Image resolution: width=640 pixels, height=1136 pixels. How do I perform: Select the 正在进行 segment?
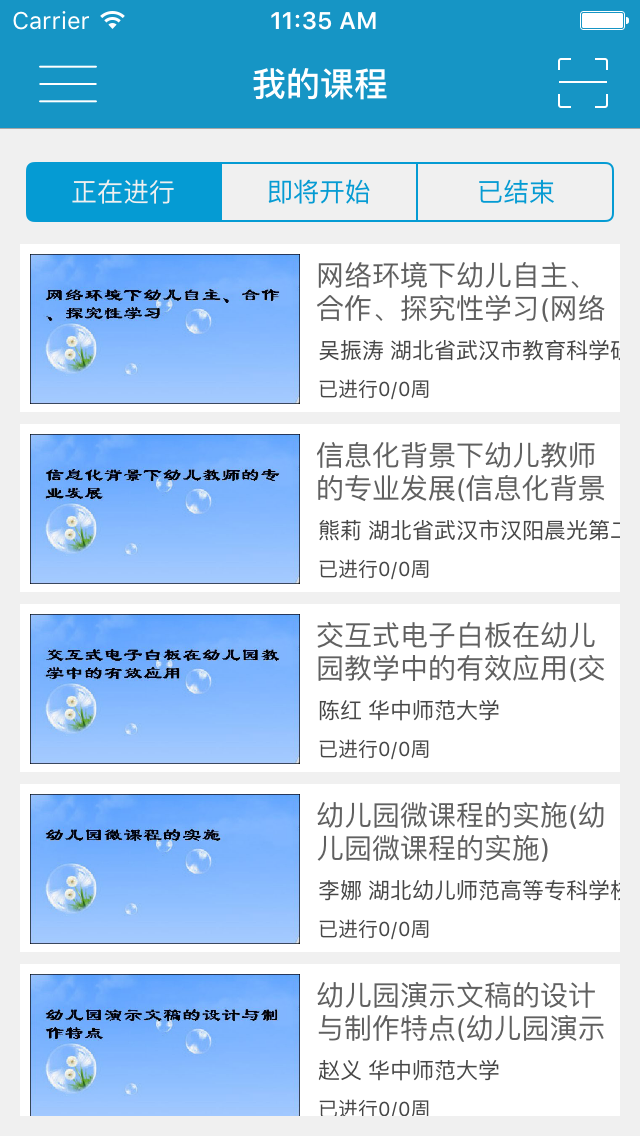coord(124,192)
